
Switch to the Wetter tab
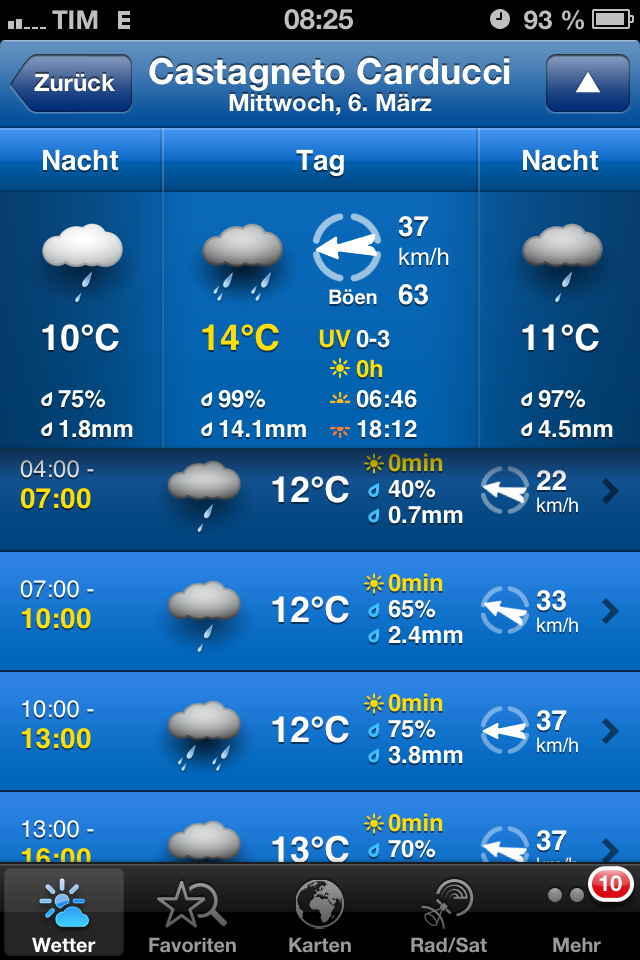[64, 913]
